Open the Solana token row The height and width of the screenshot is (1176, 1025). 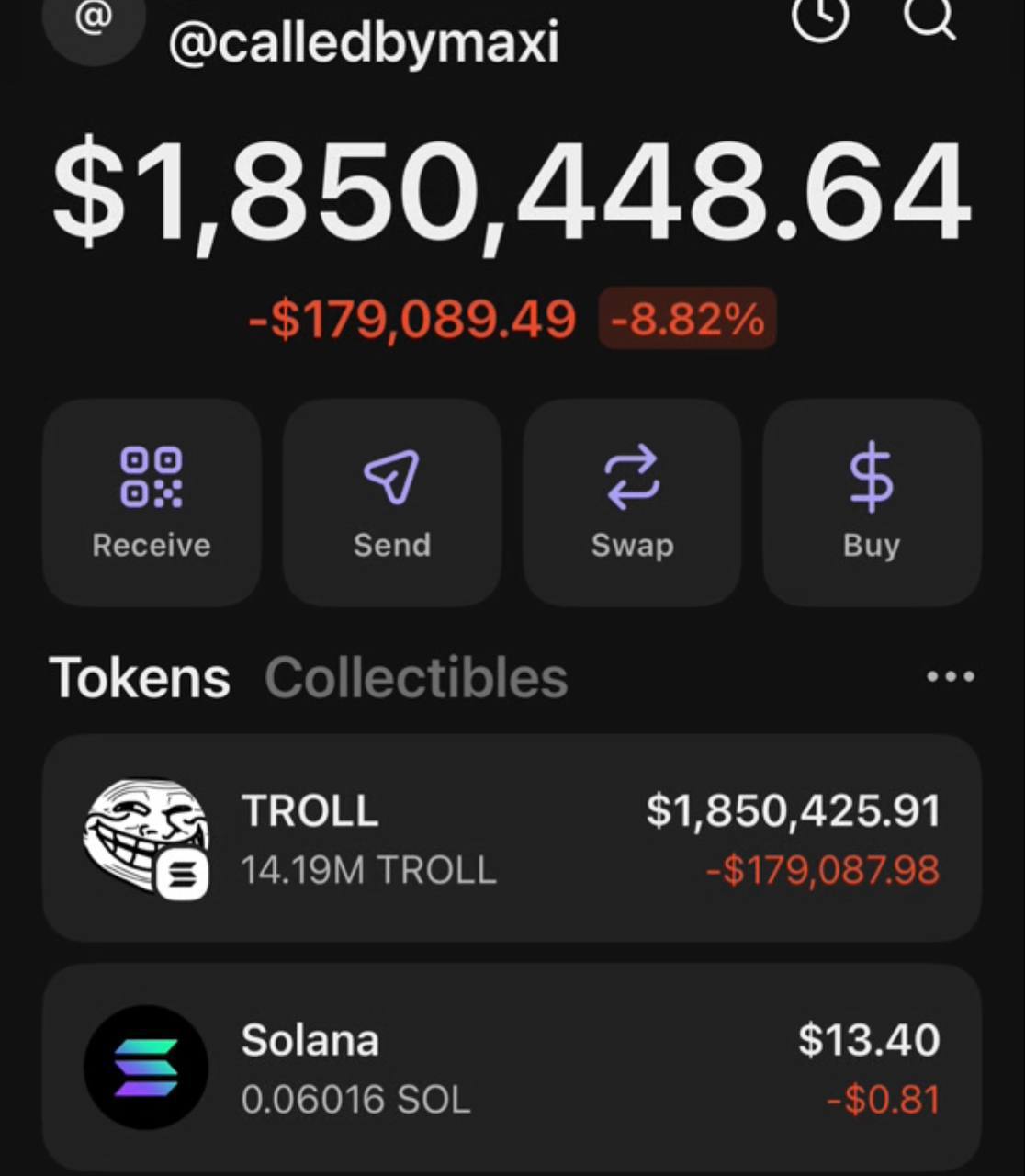click(x=512, y=1067)
